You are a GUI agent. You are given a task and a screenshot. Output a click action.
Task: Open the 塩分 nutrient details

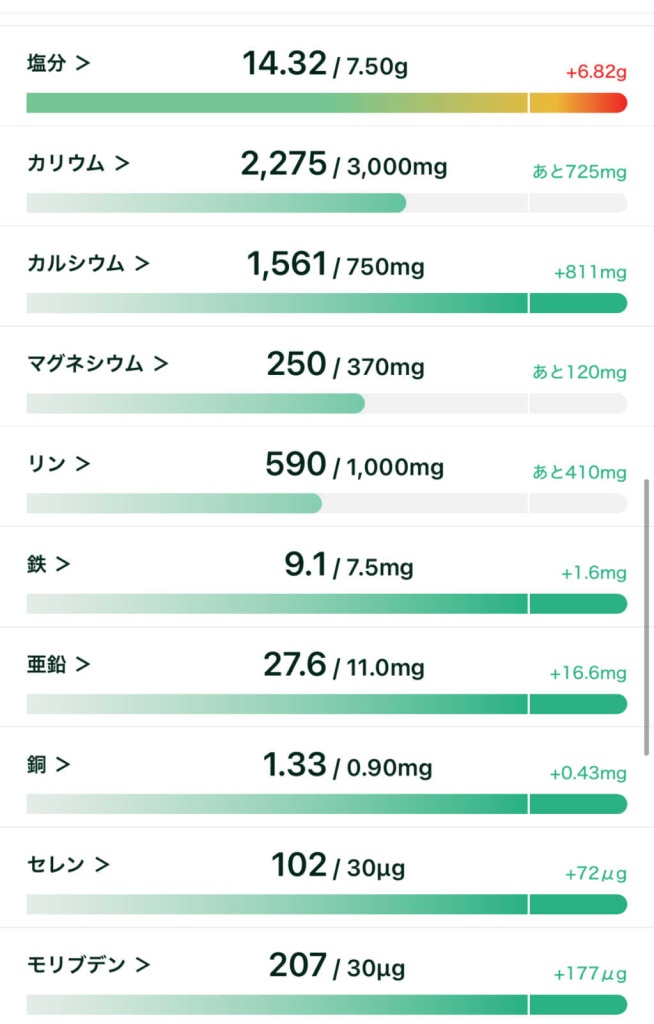pos(58,64)
